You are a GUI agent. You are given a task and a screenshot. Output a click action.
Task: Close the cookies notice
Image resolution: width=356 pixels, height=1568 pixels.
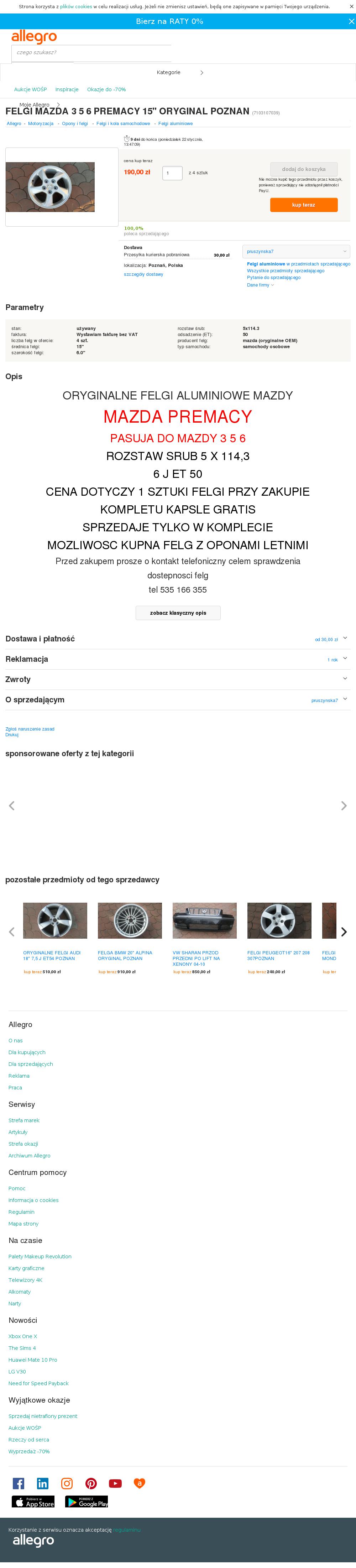pyautogui.click(x=351, y=6)
